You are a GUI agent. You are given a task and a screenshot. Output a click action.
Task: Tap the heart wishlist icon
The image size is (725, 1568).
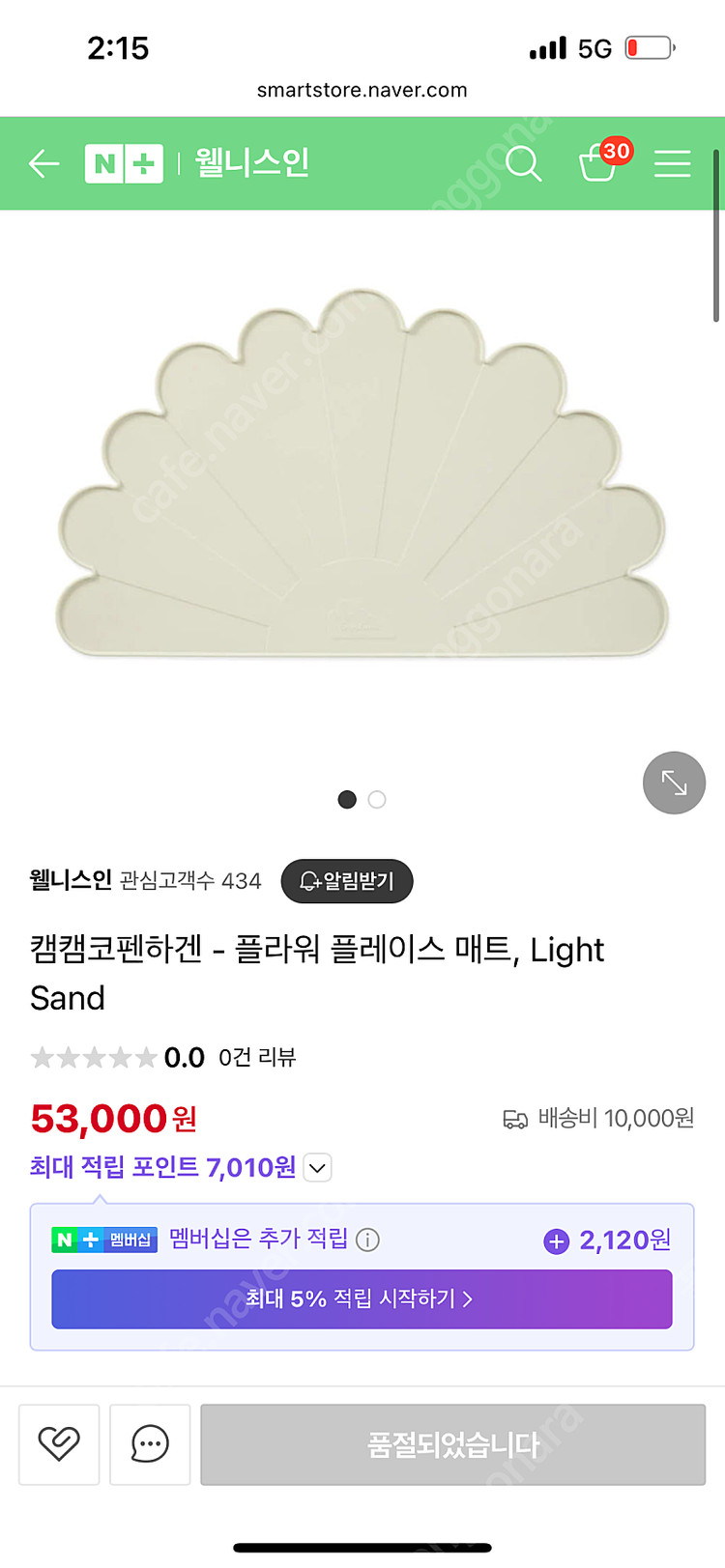[x=58, y=1444]
